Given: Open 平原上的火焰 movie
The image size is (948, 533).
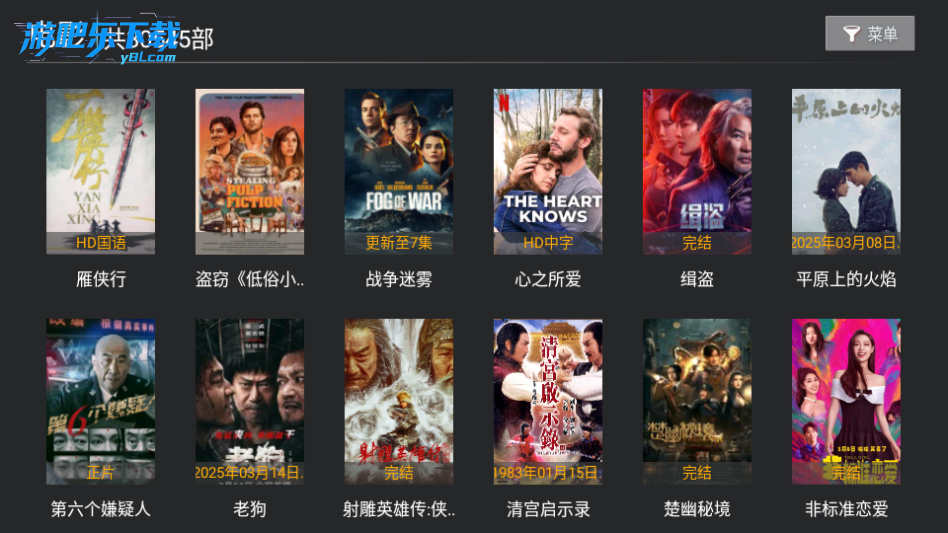Looking at the screenshot, I should 846,172.
